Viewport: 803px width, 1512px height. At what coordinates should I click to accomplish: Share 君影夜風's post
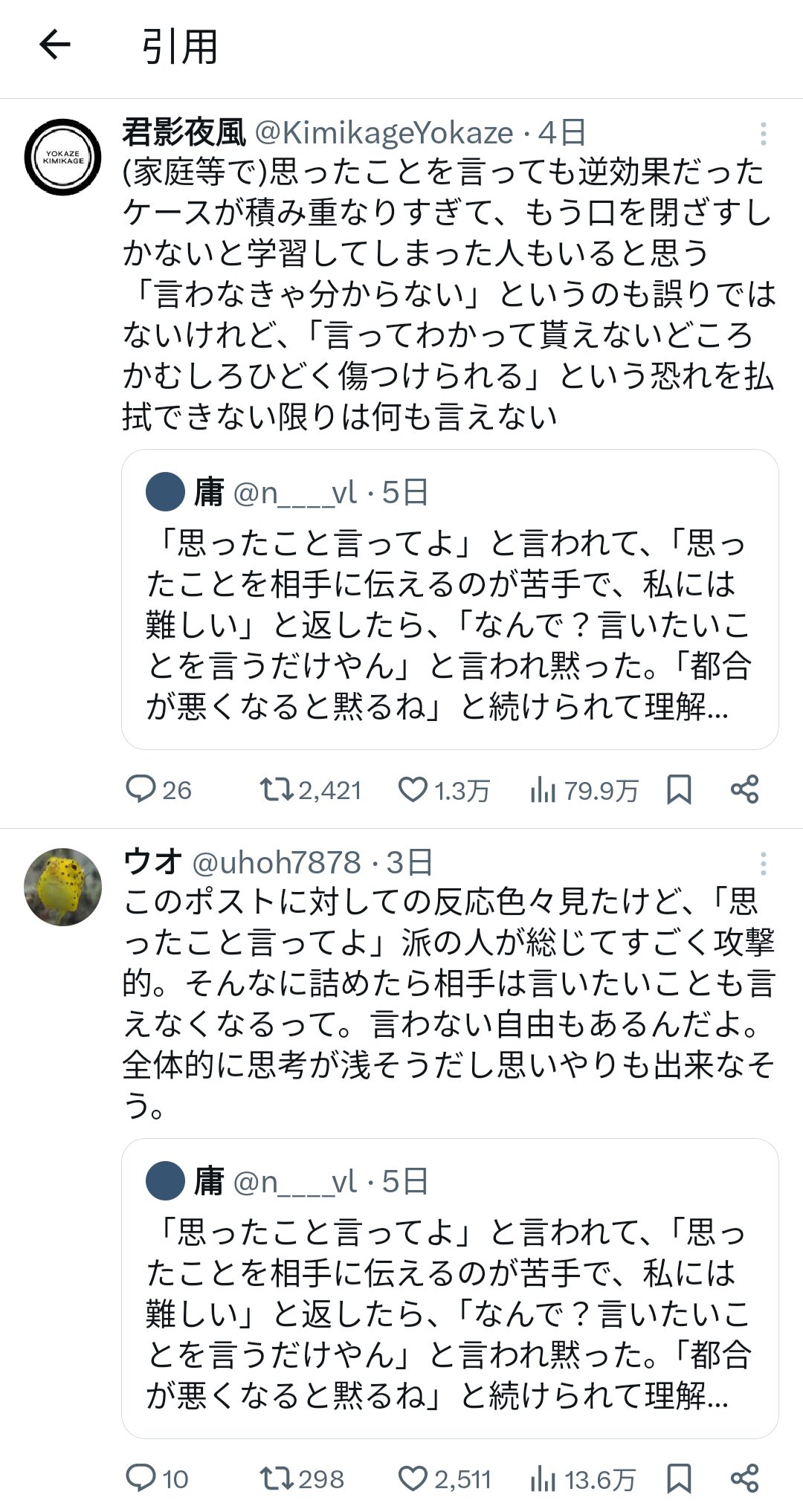(744, 789)
